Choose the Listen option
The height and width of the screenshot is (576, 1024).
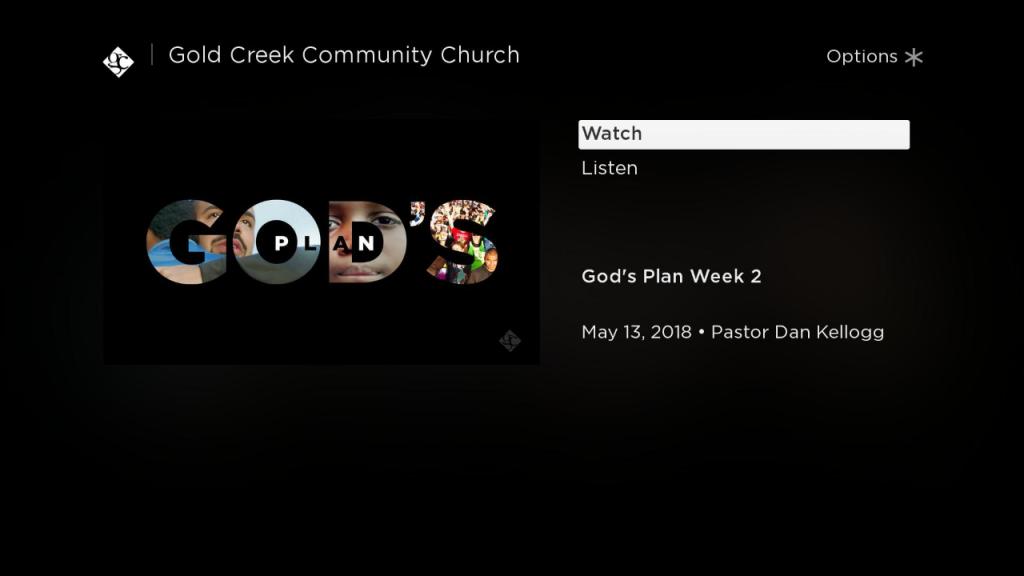pos(609,168)
